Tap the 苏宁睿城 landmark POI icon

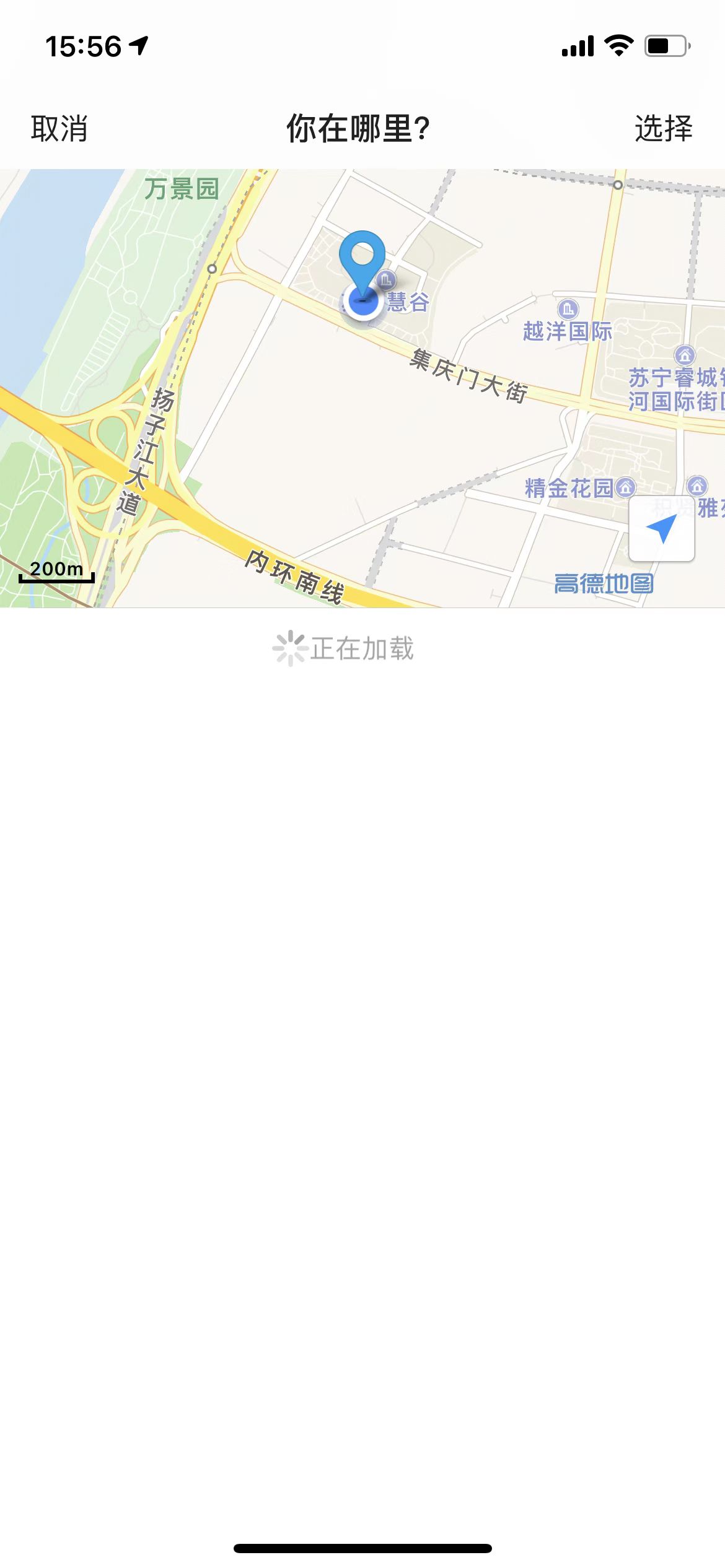tap(685, 354)
